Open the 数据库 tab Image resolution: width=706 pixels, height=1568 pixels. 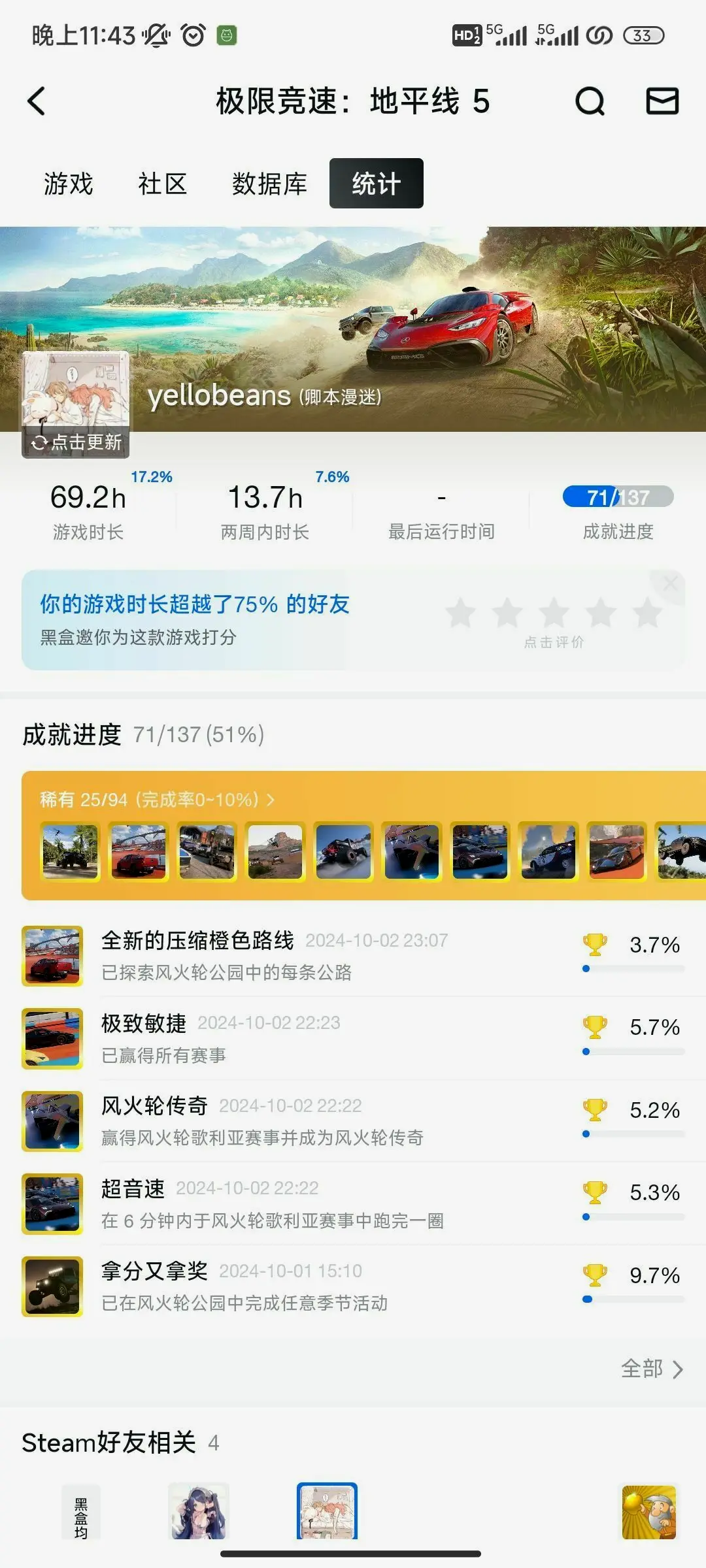point(269,184)
